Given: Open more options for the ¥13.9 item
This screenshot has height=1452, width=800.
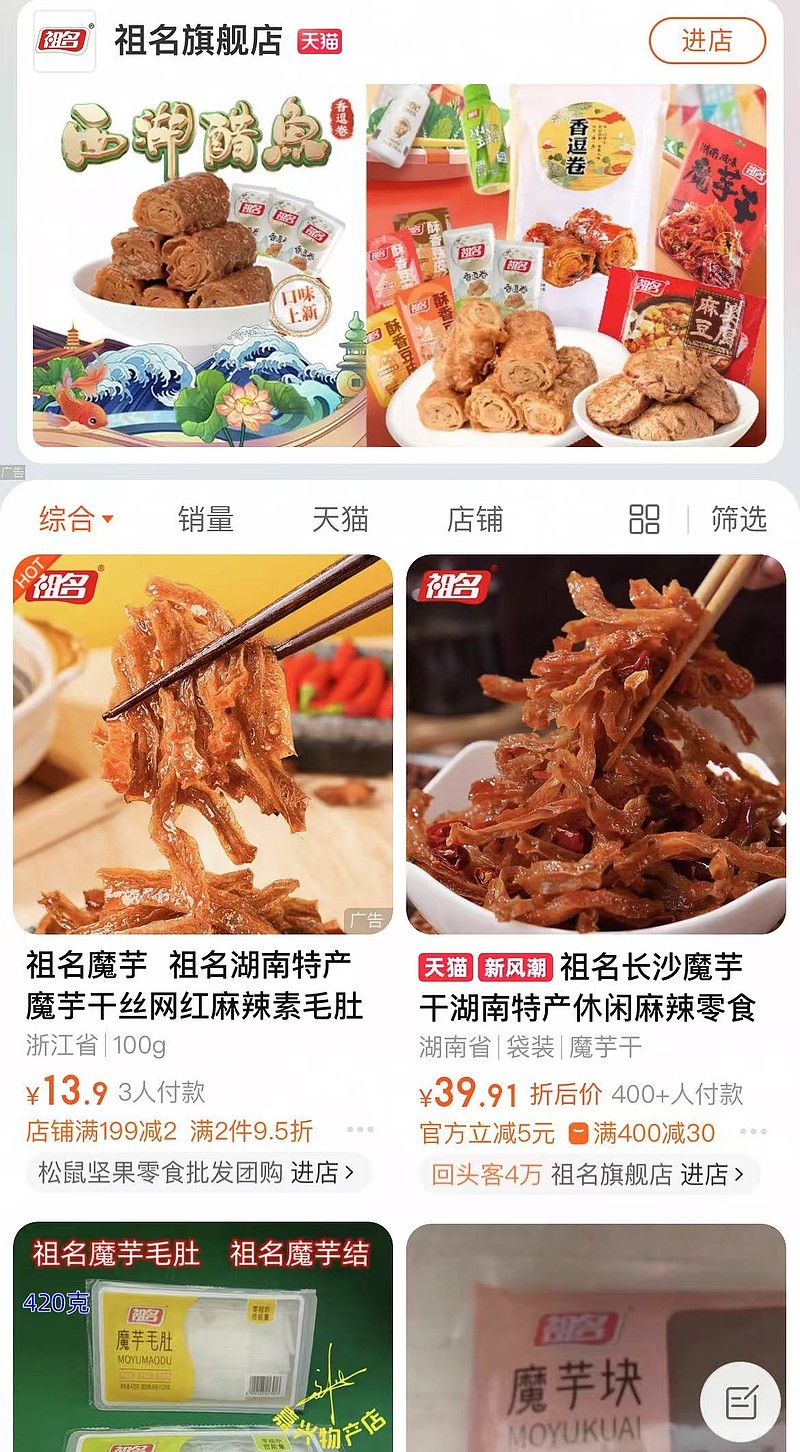Looking at the screenshot, I should (360, 1130).
